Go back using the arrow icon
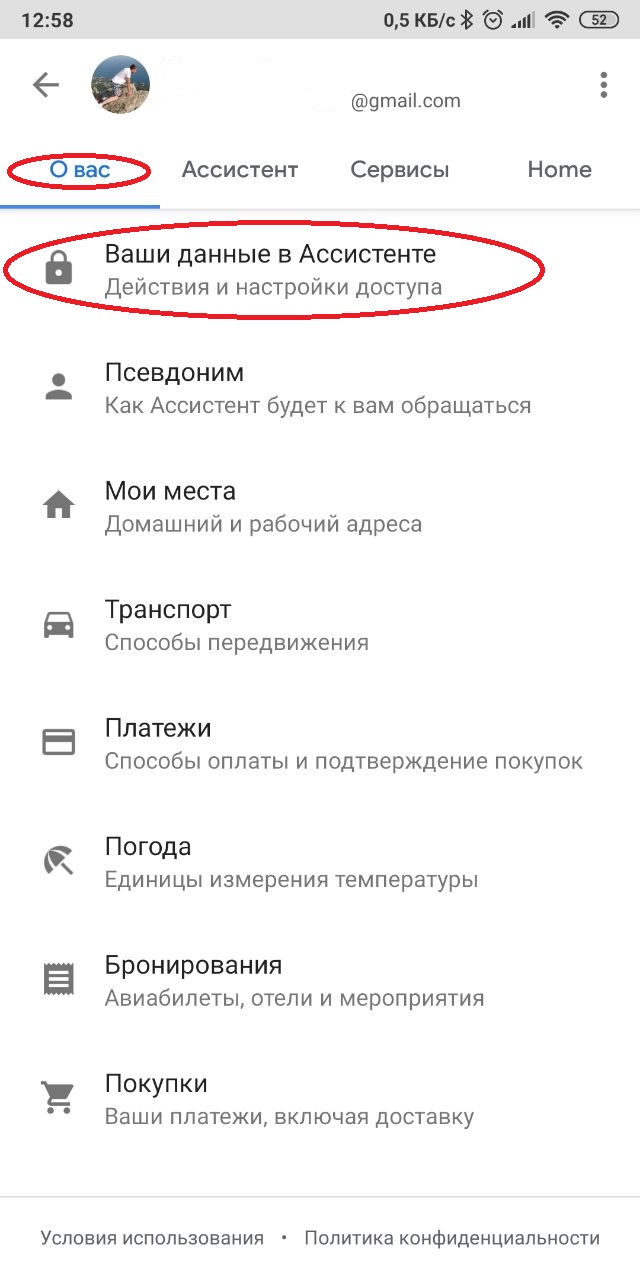 pyautogui.click(x=46, y=85)
